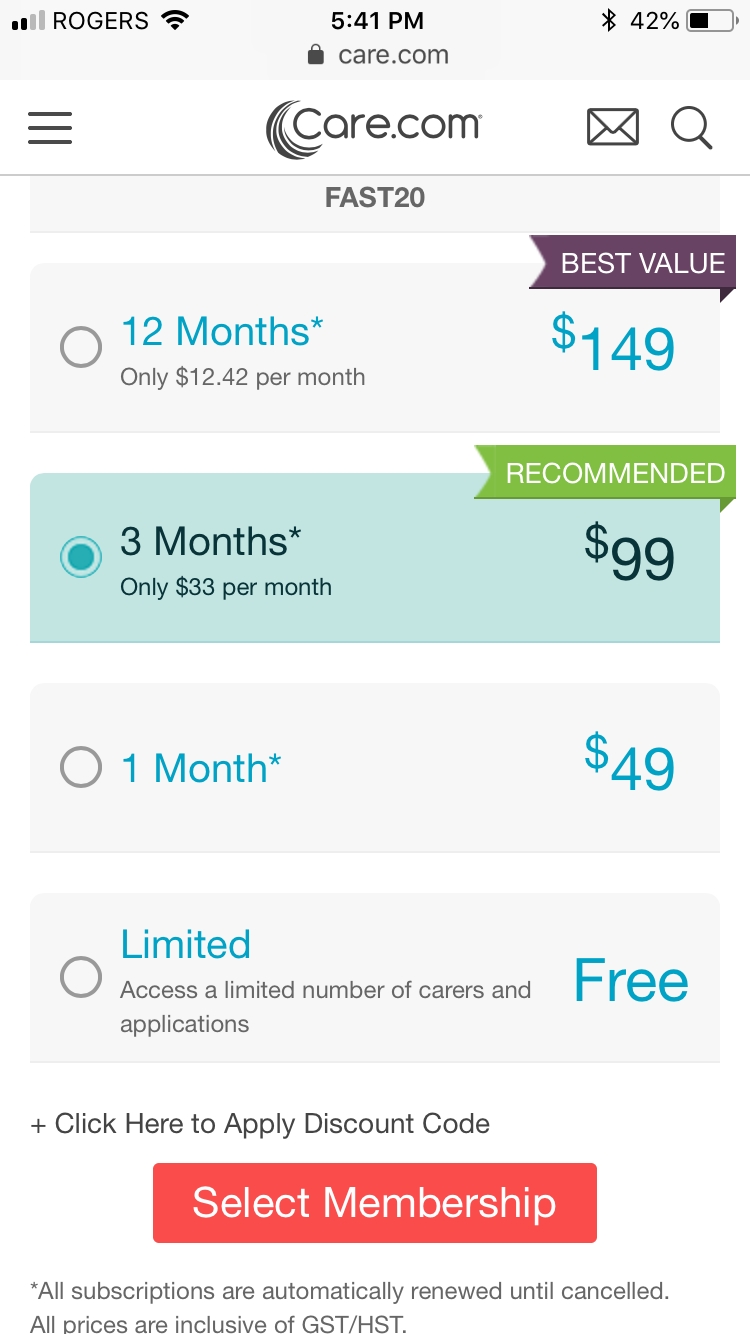Screen dimensions: 750x1334
Task: Click the FAST20 promo code text
Action: [x=373, y=197]
